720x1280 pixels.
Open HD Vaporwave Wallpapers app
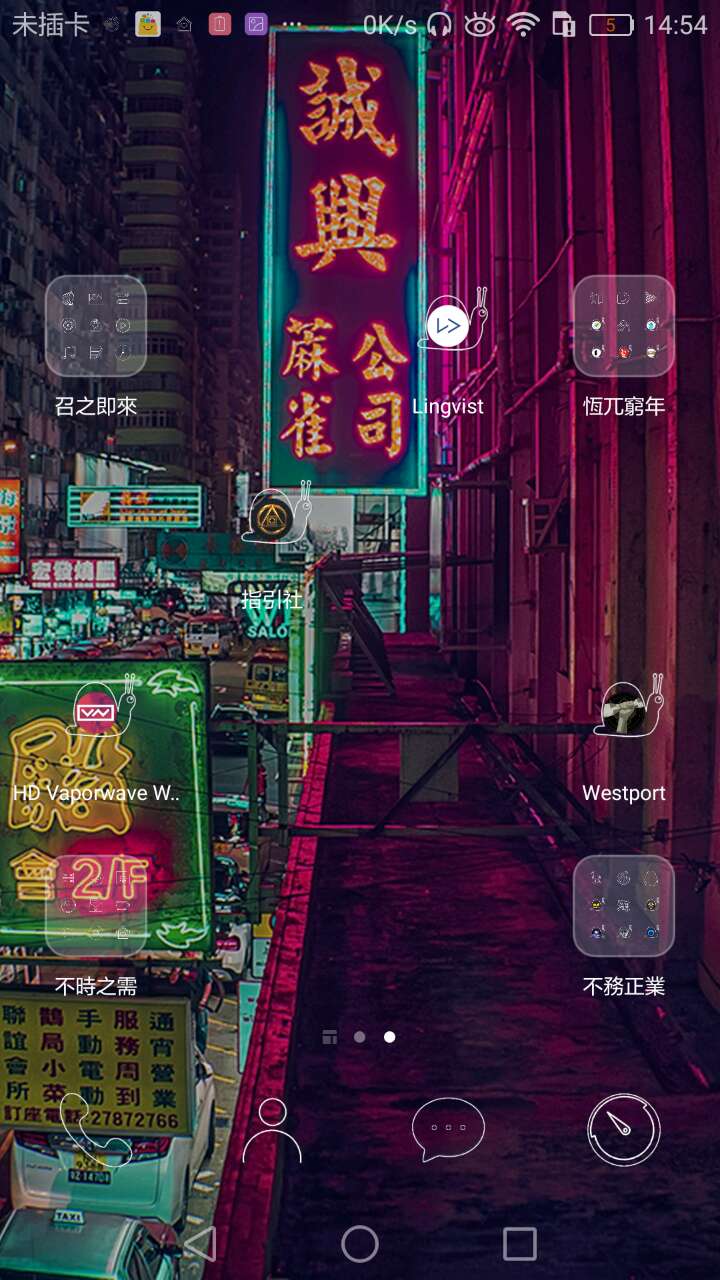point(97,712)
